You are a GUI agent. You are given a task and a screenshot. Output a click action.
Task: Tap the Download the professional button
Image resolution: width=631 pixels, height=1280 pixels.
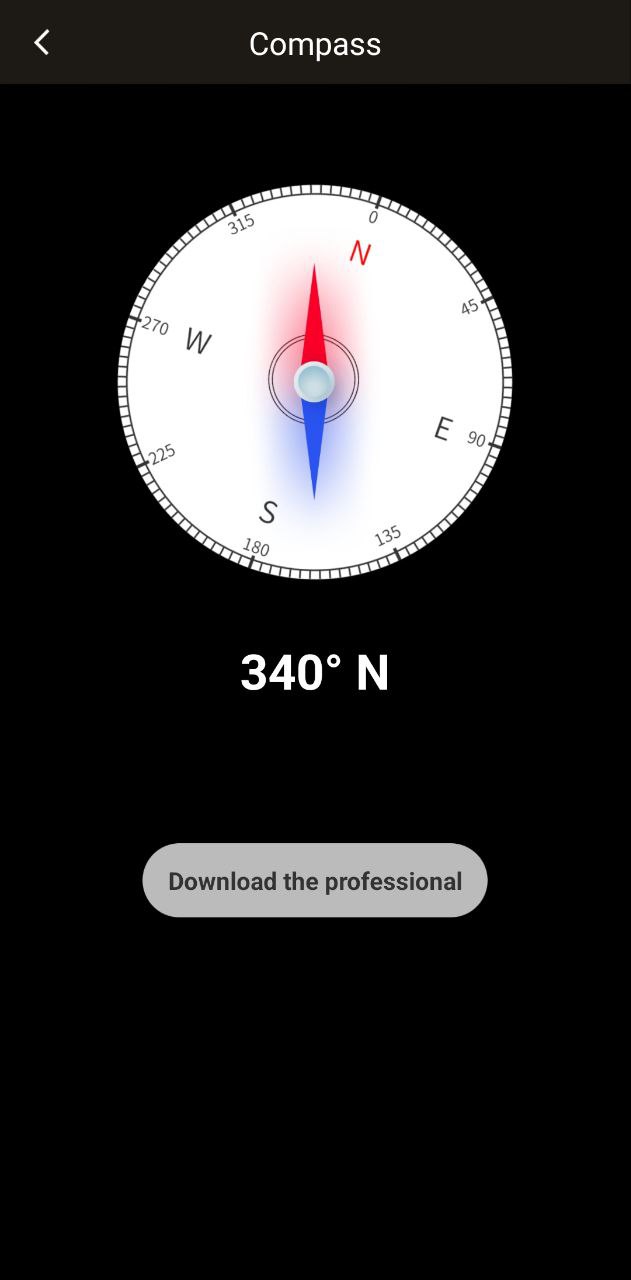tap(315, 881)
